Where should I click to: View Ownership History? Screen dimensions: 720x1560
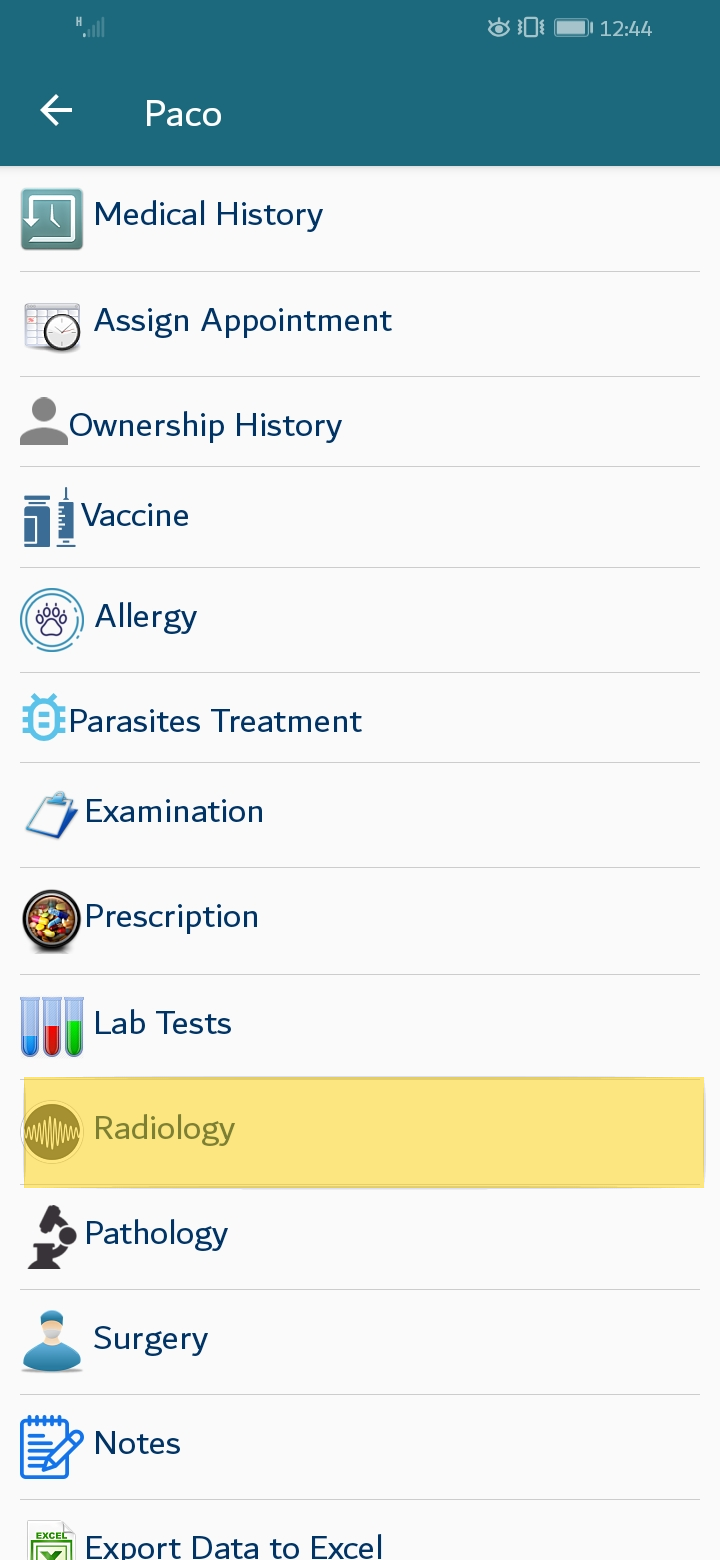click(x=360, y=421)
